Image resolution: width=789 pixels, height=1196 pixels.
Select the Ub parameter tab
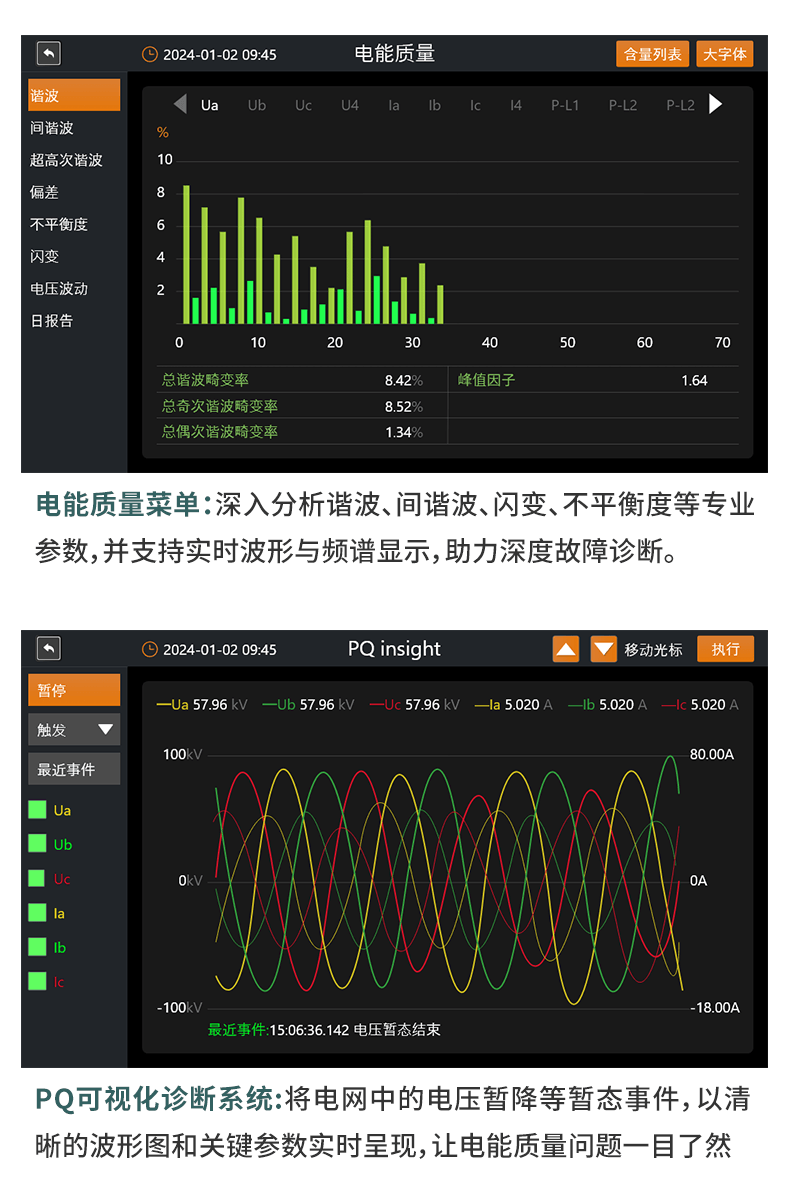(256, 104)
